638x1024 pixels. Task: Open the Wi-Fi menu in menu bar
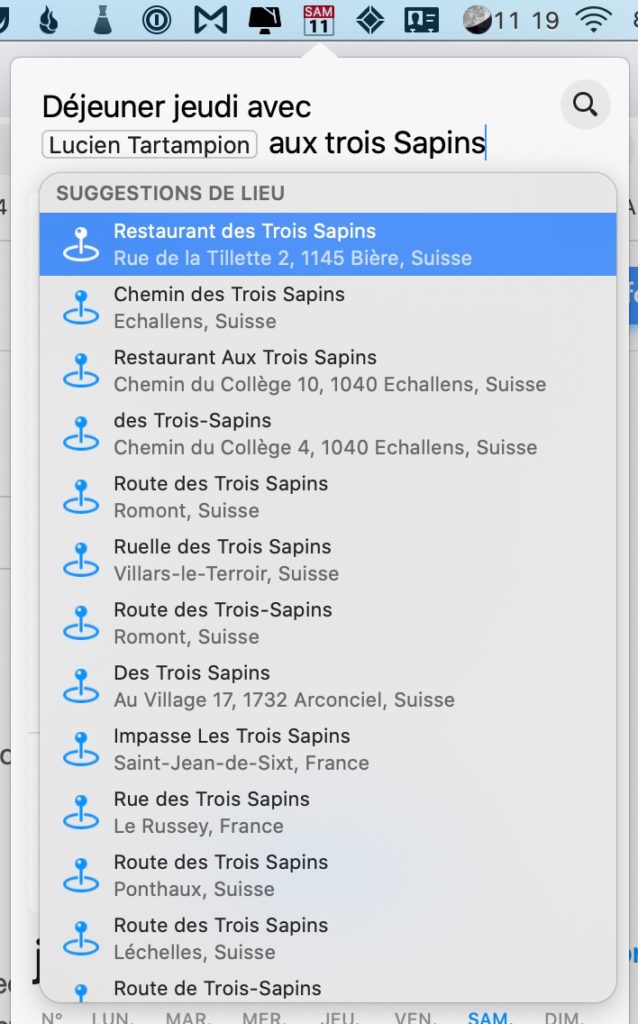[x=593, y=20]
